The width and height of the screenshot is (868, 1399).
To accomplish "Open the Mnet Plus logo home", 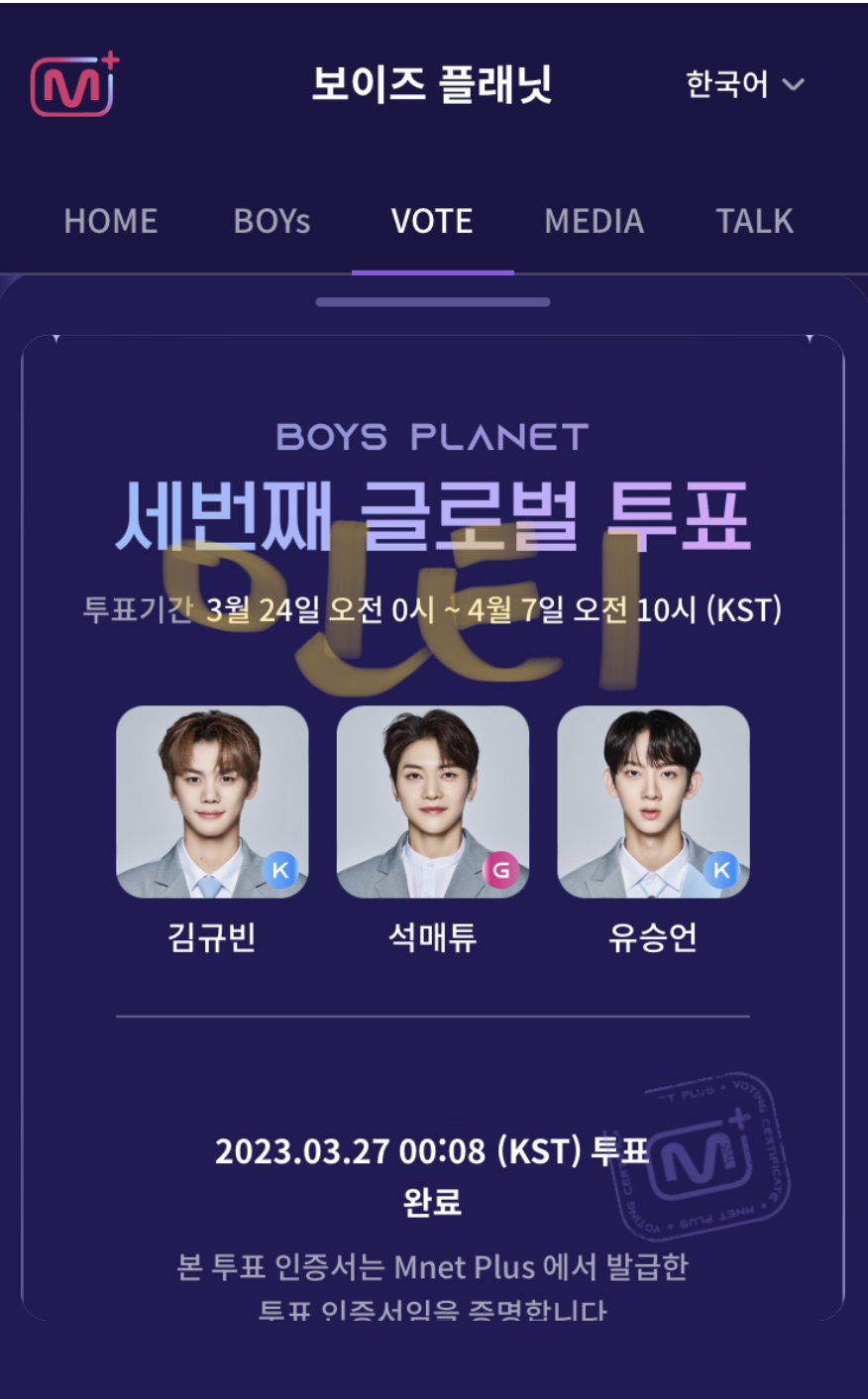I will (75, 85).
